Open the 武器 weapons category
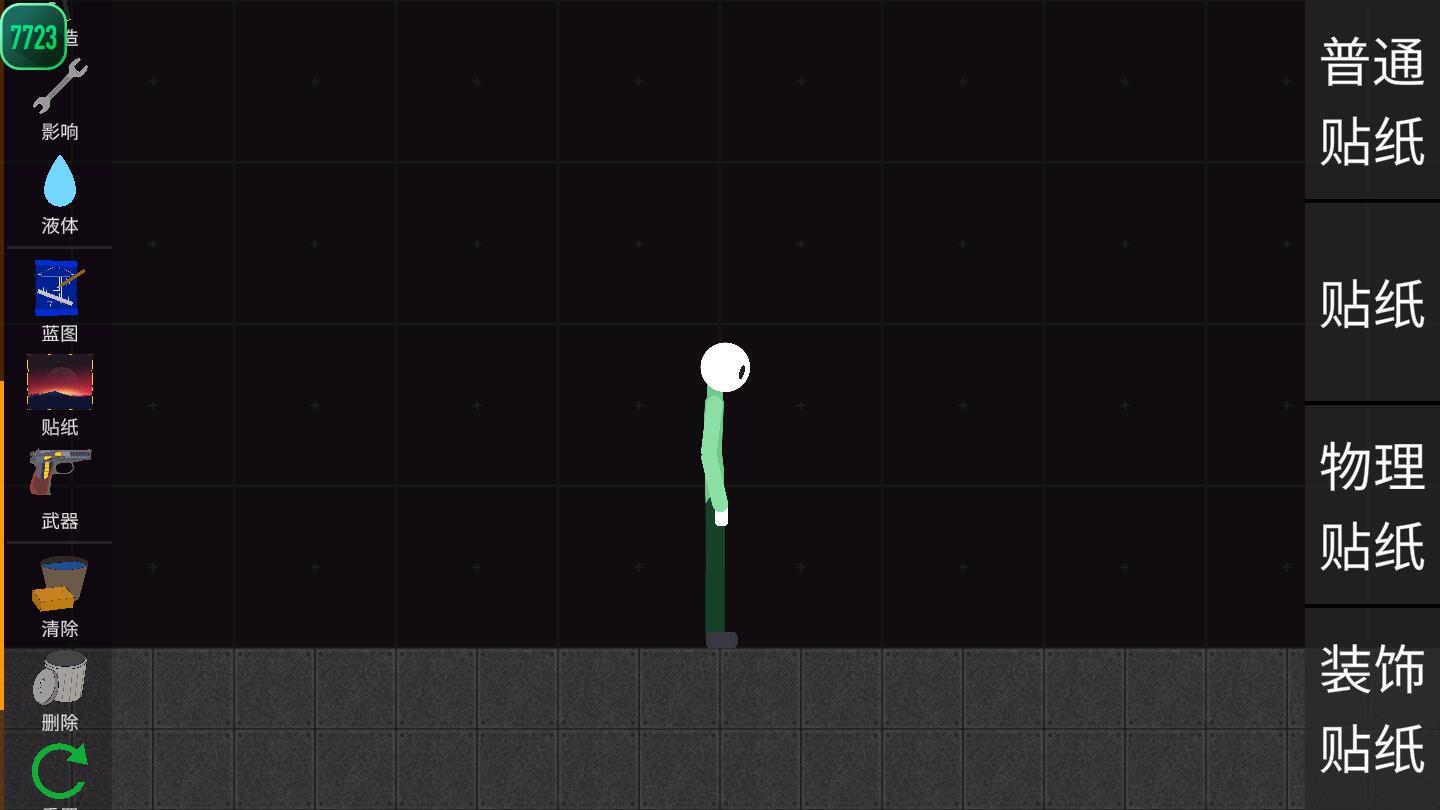Screen dimensions: 1440x810 pos(60,486)
